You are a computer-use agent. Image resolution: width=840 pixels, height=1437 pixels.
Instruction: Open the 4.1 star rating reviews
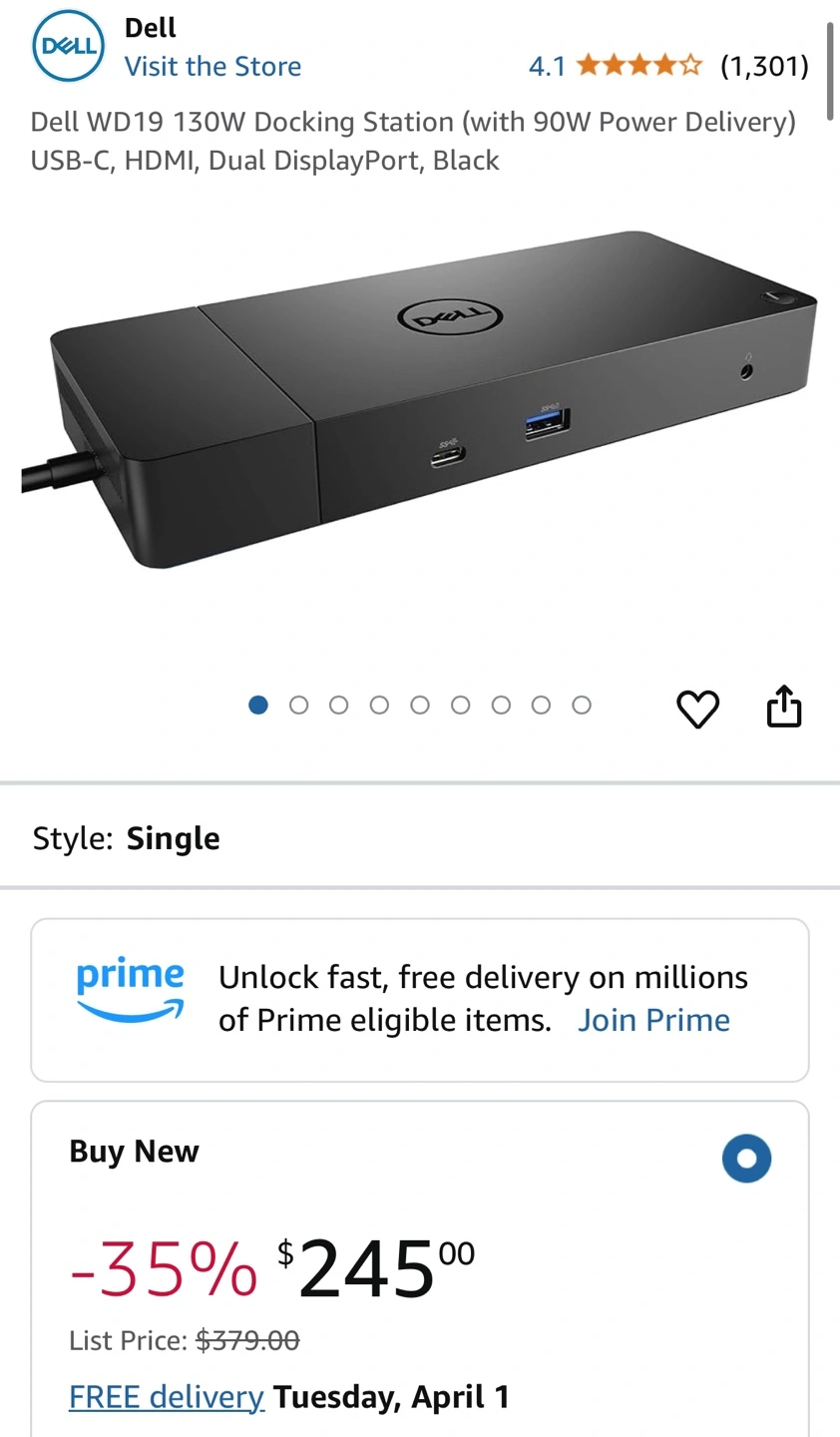point(667,66)
